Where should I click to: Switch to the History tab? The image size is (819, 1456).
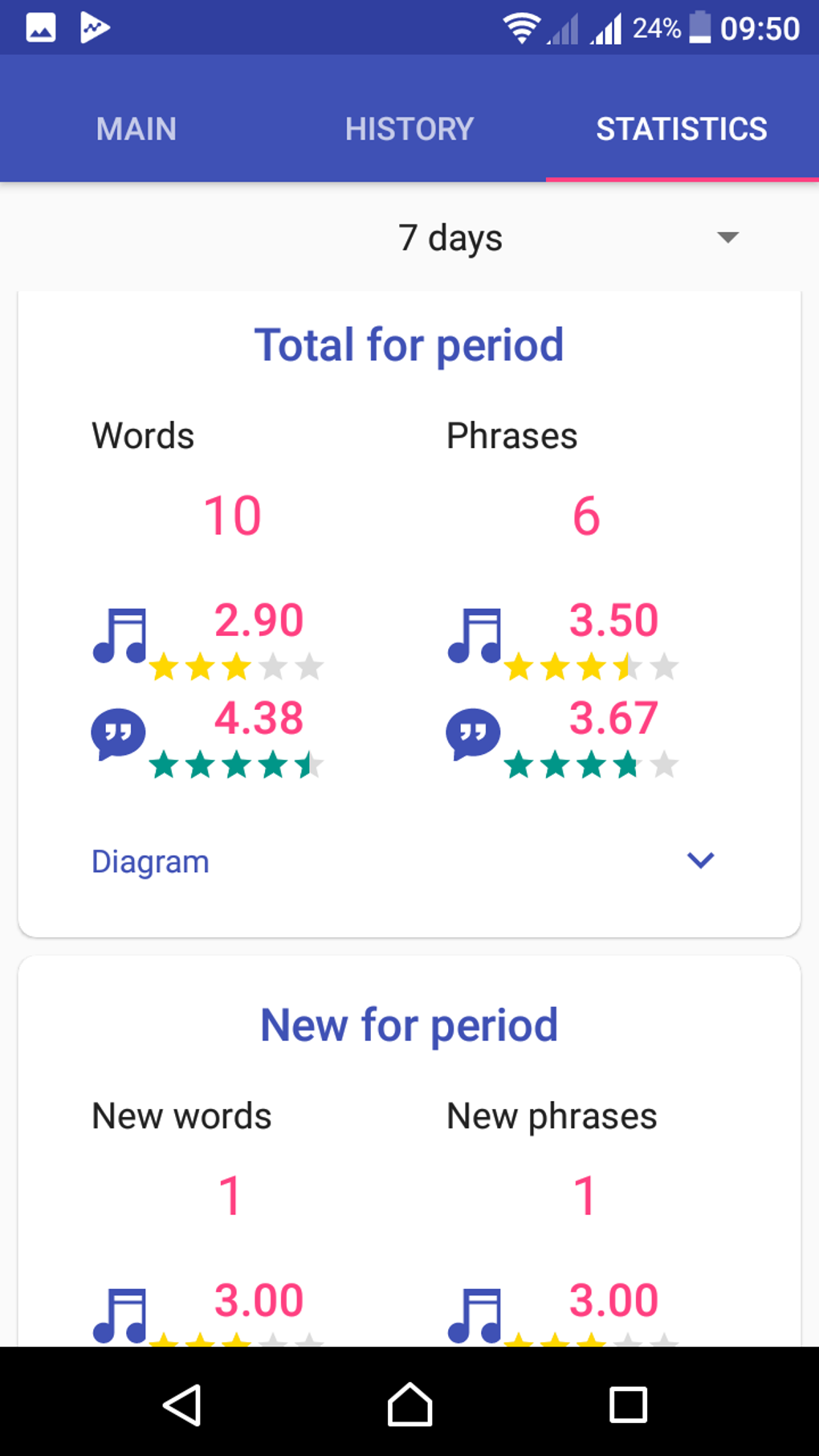pyautogui.click(x=409, y=128)
